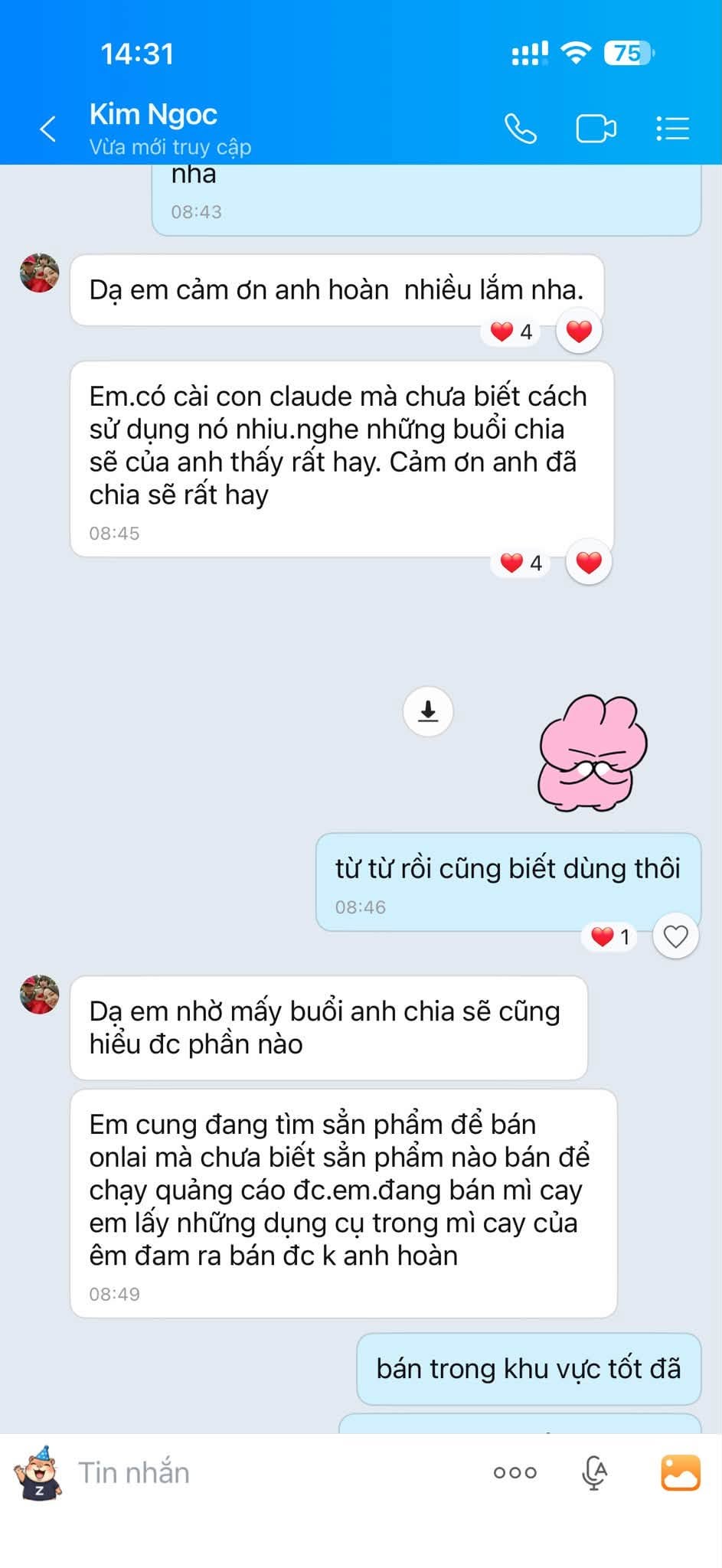Record a voice message
Image resolution: width=722 pixels, height=1568 pixels.
pos(594,1473)
